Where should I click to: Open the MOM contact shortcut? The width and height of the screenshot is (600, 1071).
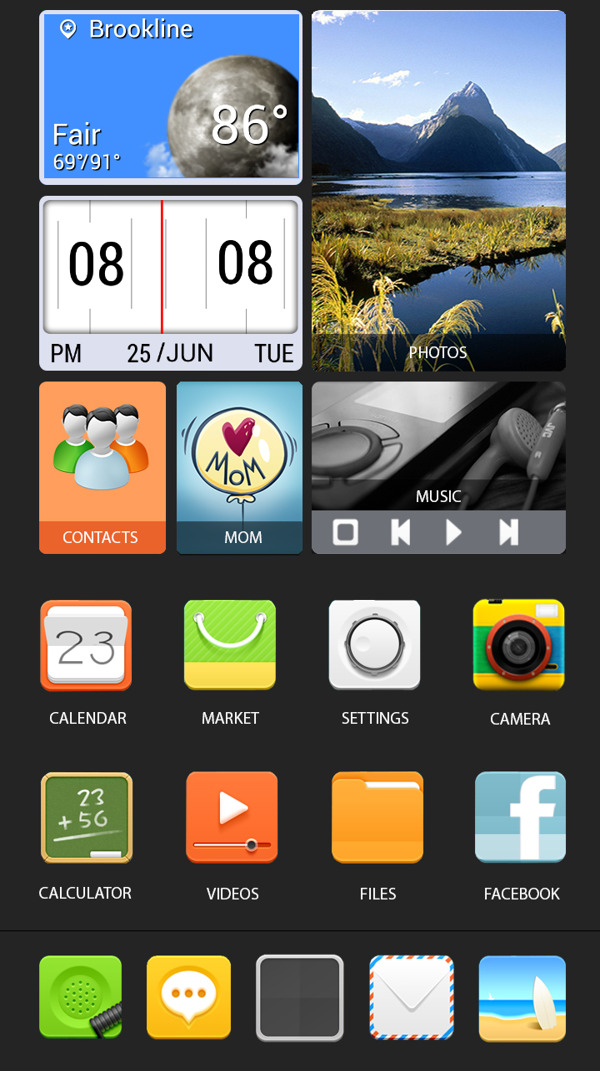[x=239, y=467]
